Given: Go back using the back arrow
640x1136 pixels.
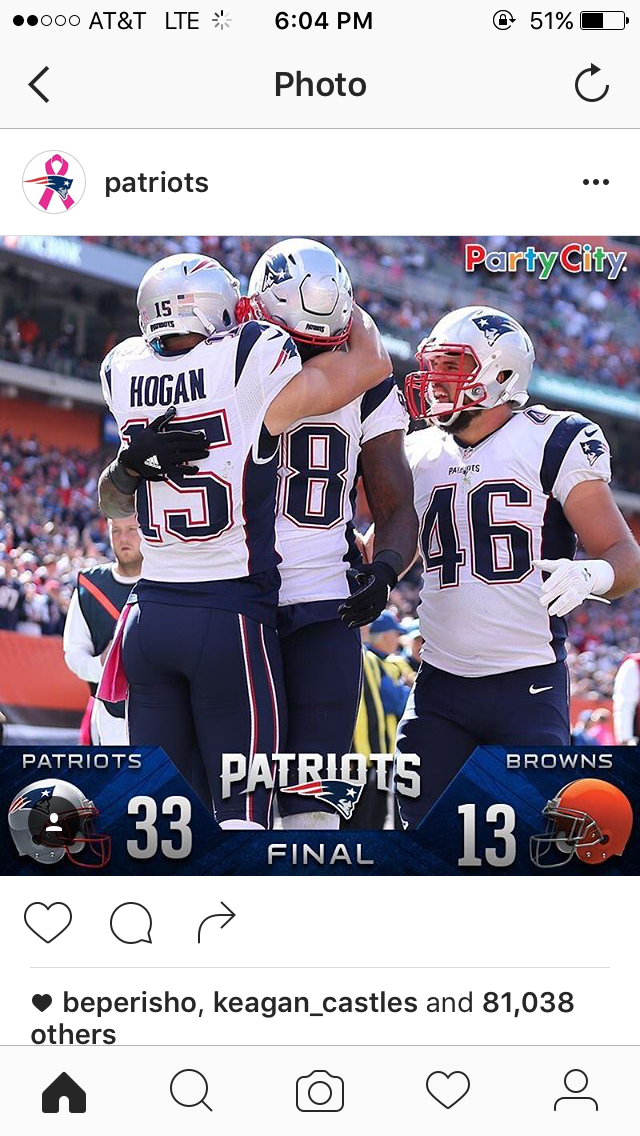Looking at the screenshot, I should pos(39,85).
